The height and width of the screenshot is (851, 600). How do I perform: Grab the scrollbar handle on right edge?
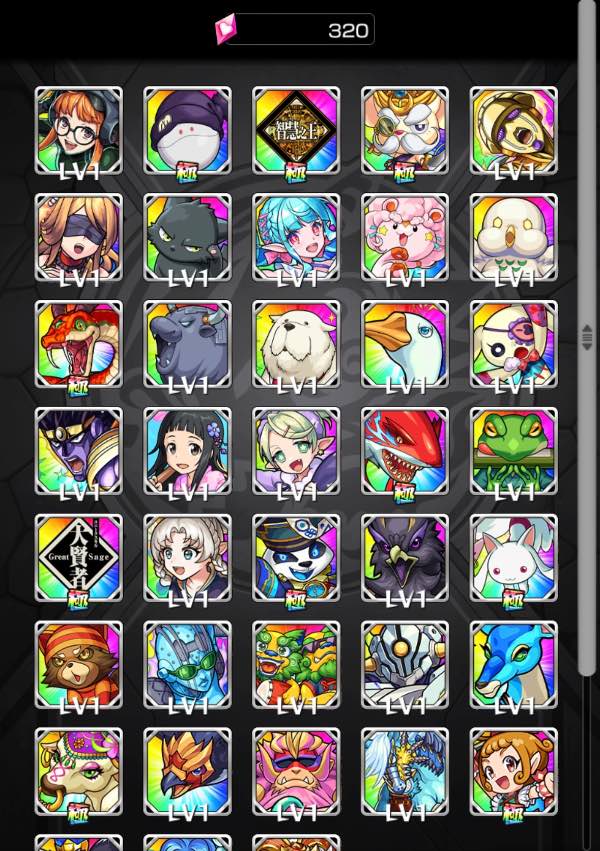pos(587,337)
